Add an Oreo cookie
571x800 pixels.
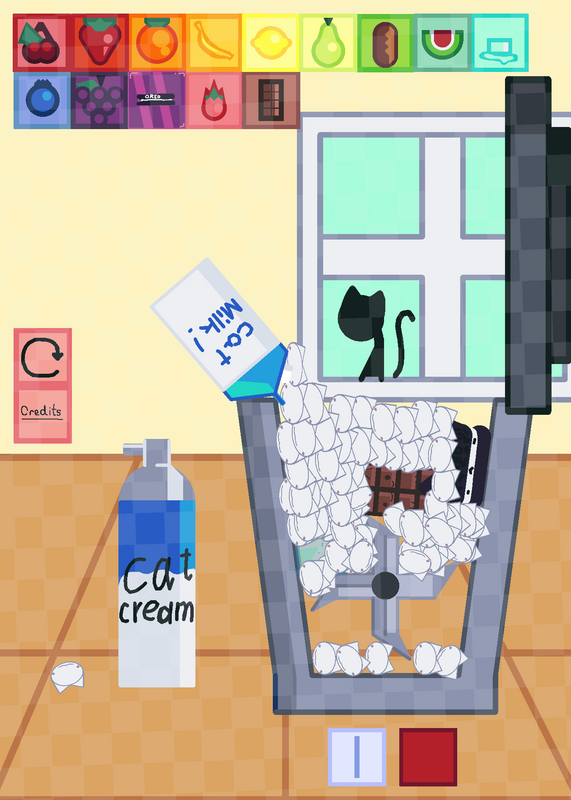click(157, 100)
